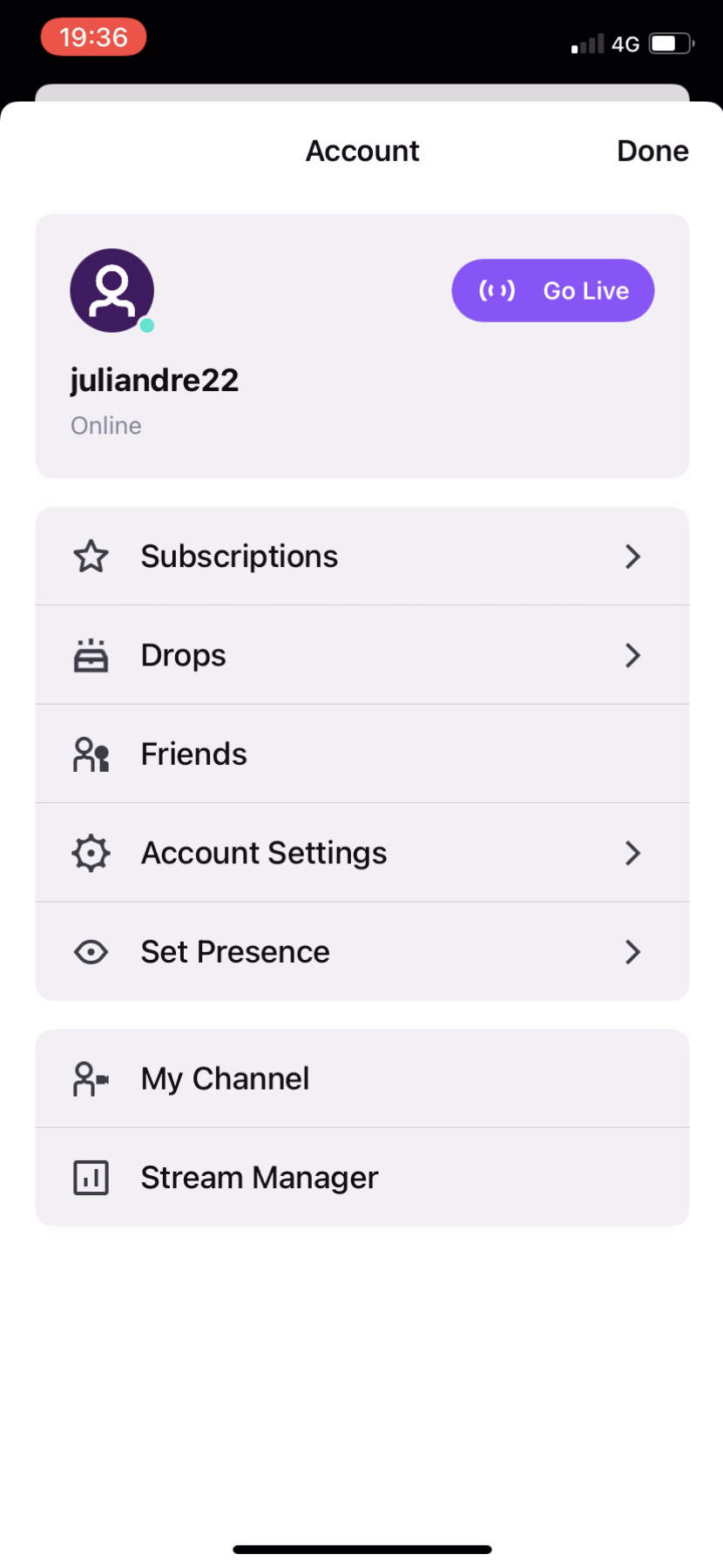Tap Done to dismiss the account sheet
The width and height of the screenshot is (723, 1568).
(x=652, y=150)
